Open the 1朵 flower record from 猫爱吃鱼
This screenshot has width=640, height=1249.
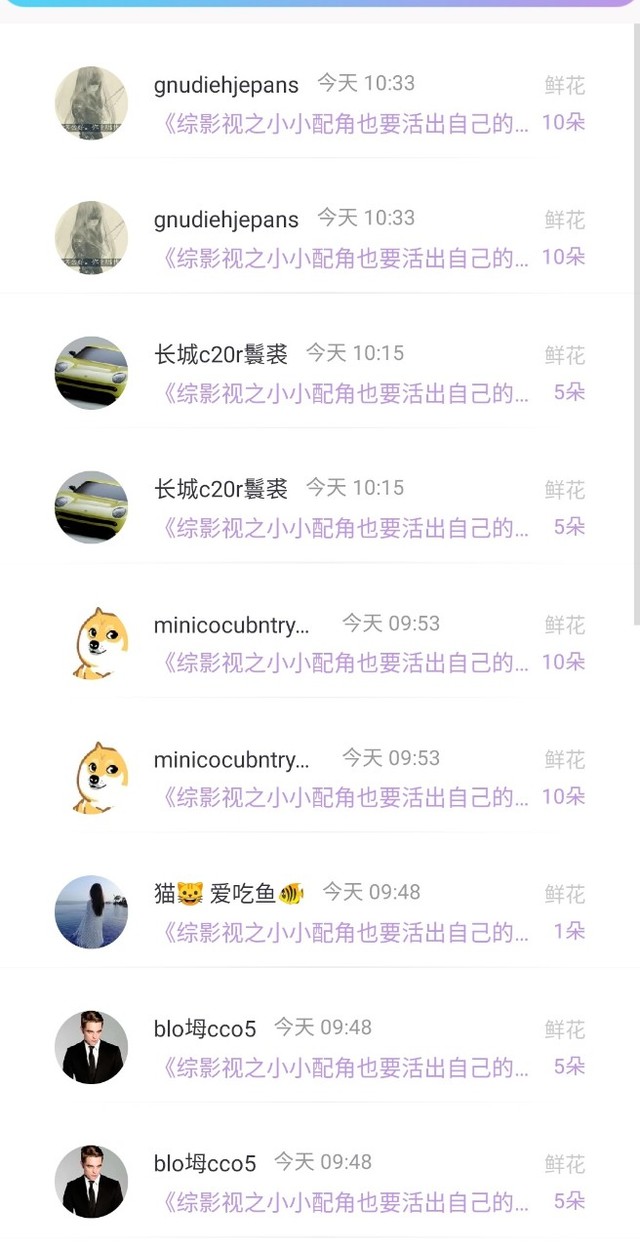[x=569, y=931]
